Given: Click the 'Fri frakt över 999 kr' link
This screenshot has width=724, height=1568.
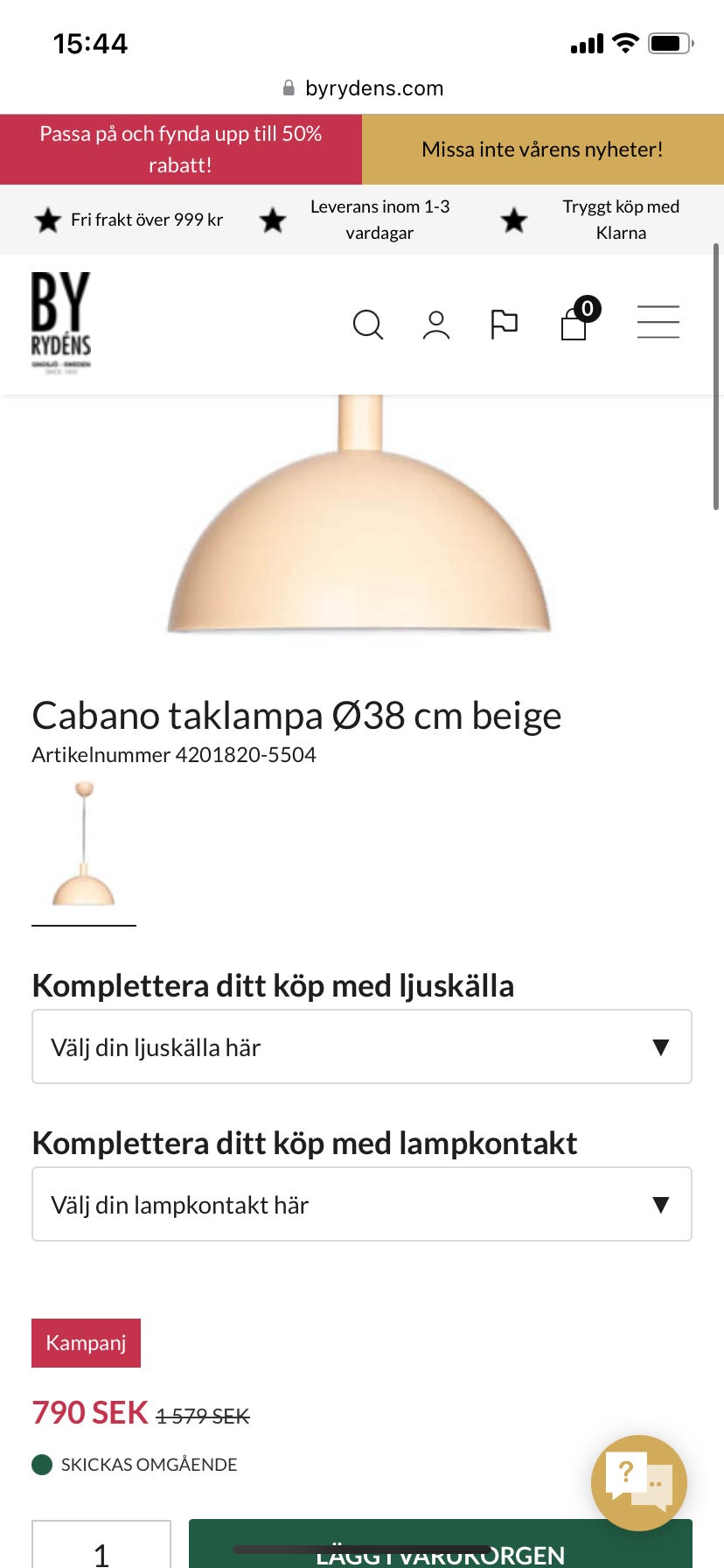Looking at the screenshot, I should point(127,220).
